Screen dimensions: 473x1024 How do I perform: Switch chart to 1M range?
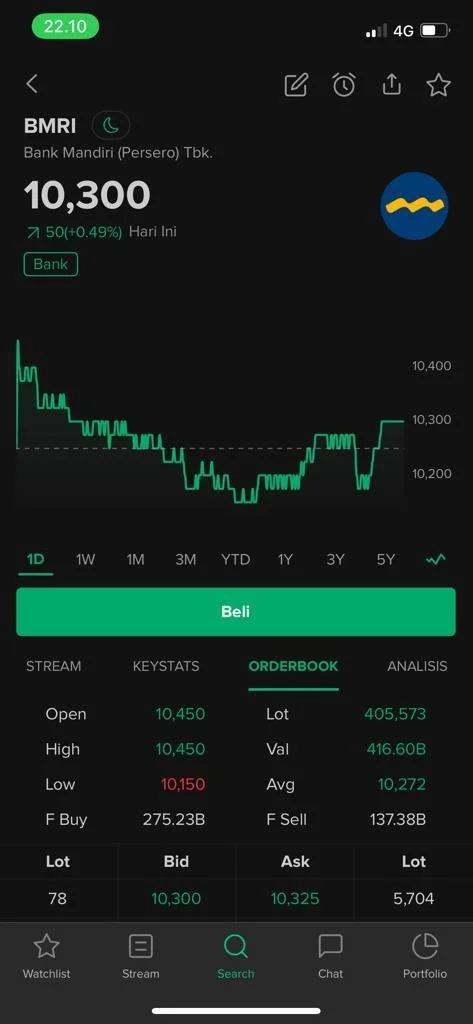pos(135,560)
